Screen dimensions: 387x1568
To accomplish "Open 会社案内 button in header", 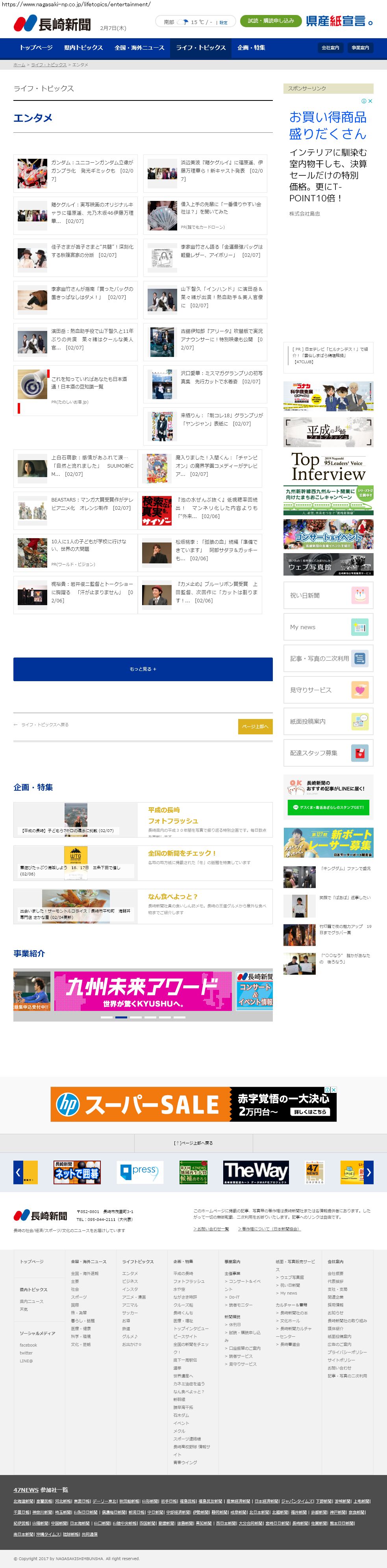I will pyautogui.click(x=330, y=48).
